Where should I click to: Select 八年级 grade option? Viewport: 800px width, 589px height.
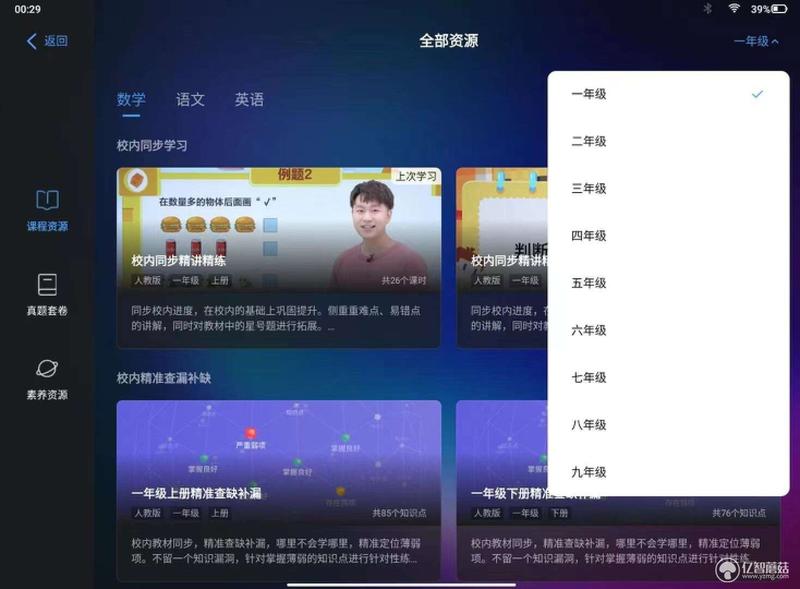coord(589,425)
